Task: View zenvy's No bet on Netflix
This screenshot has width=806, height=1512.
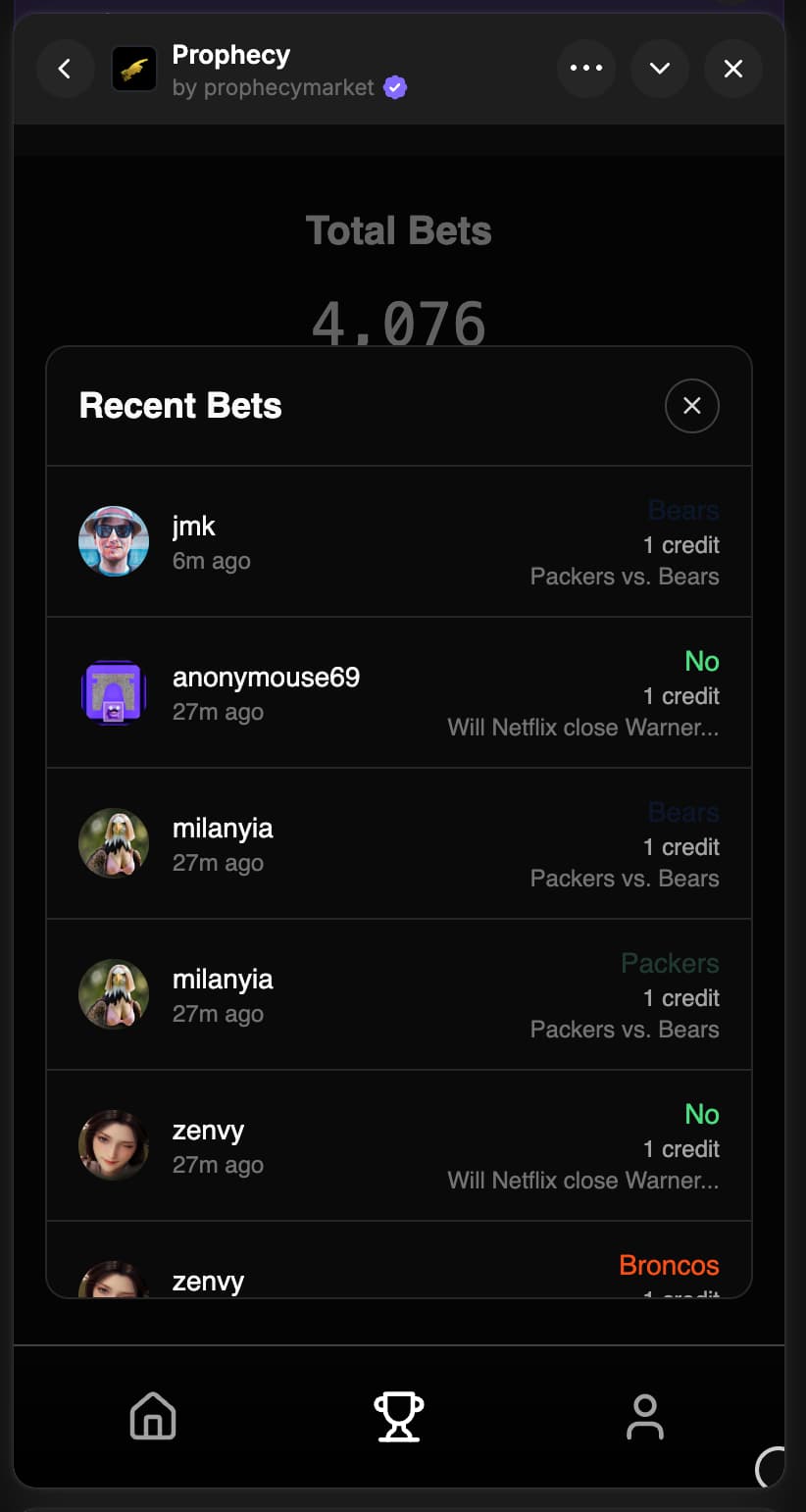Action: 398,1146
